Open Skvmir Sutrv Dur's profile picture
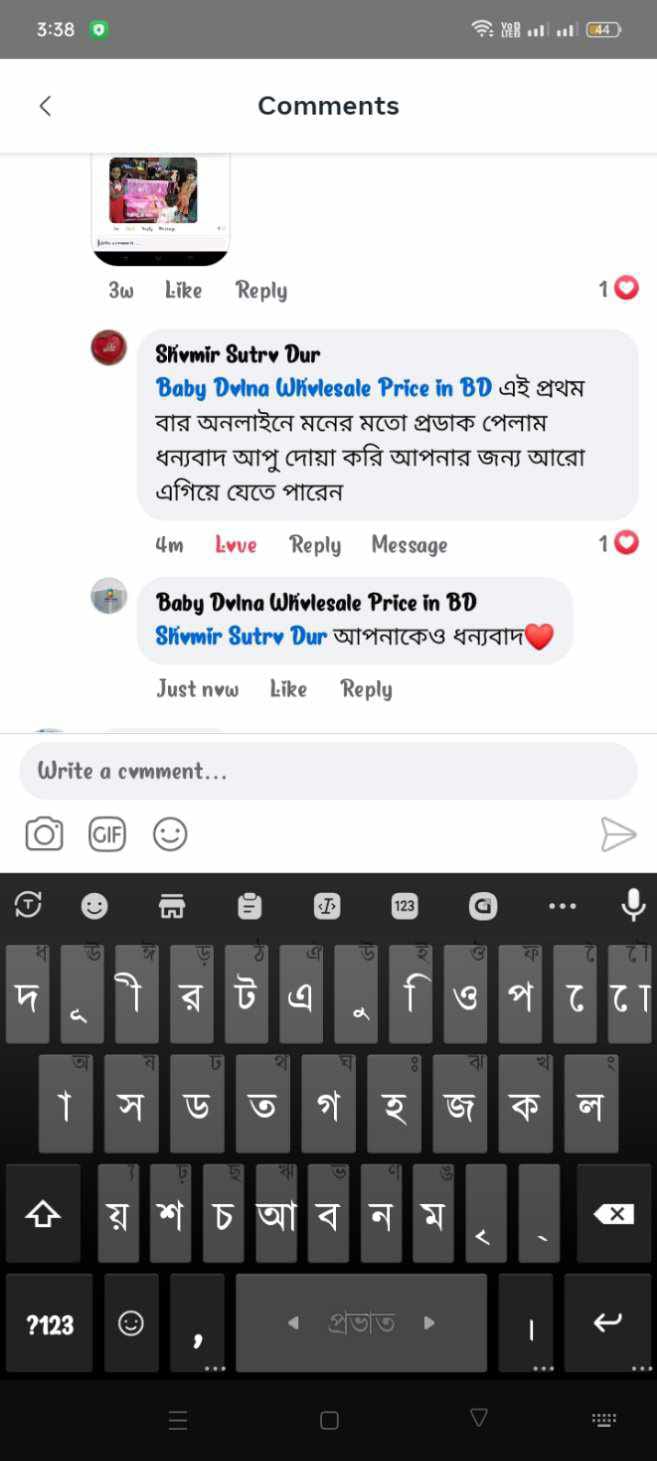This screenshot has height=1461, width=657. pos(109,348)
